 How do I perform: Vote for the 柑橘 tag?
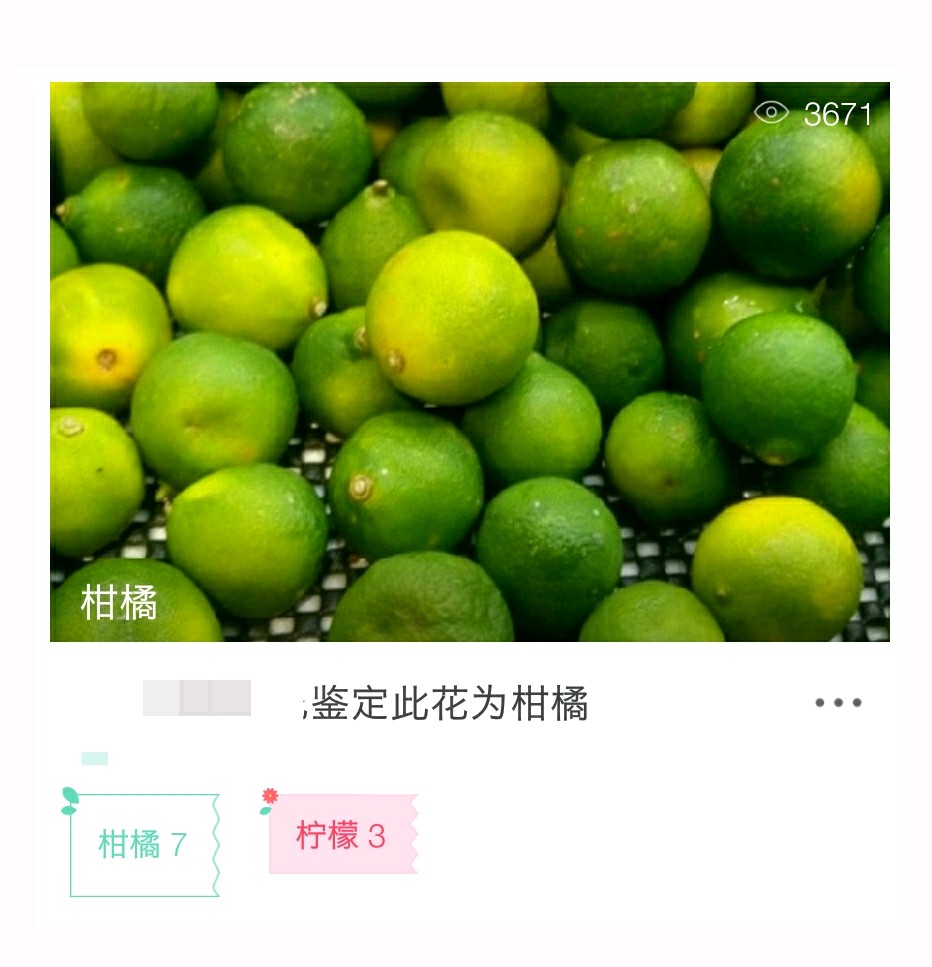143,845
